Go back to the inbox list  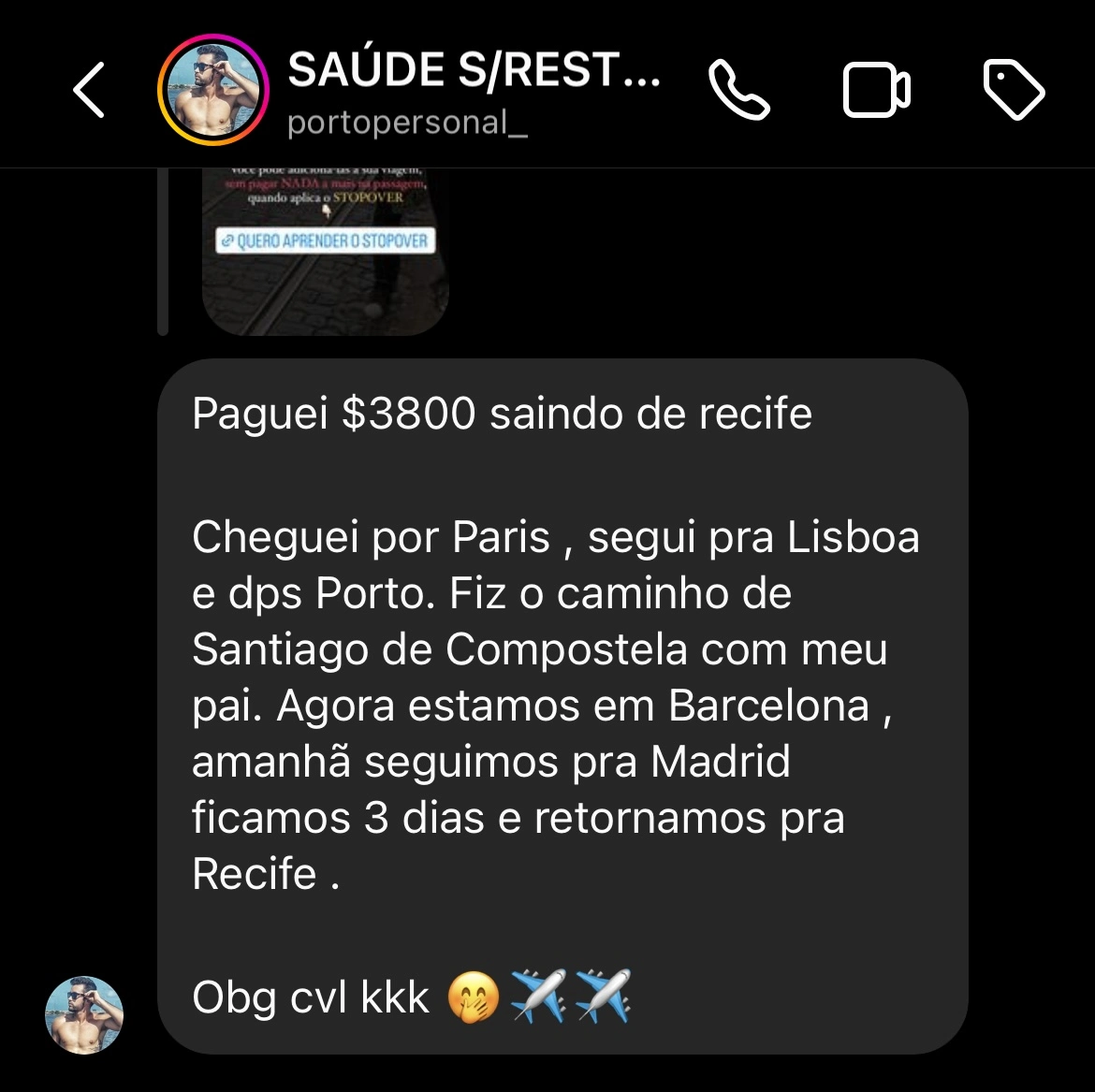pyautogui.click(x=89, y=91)
